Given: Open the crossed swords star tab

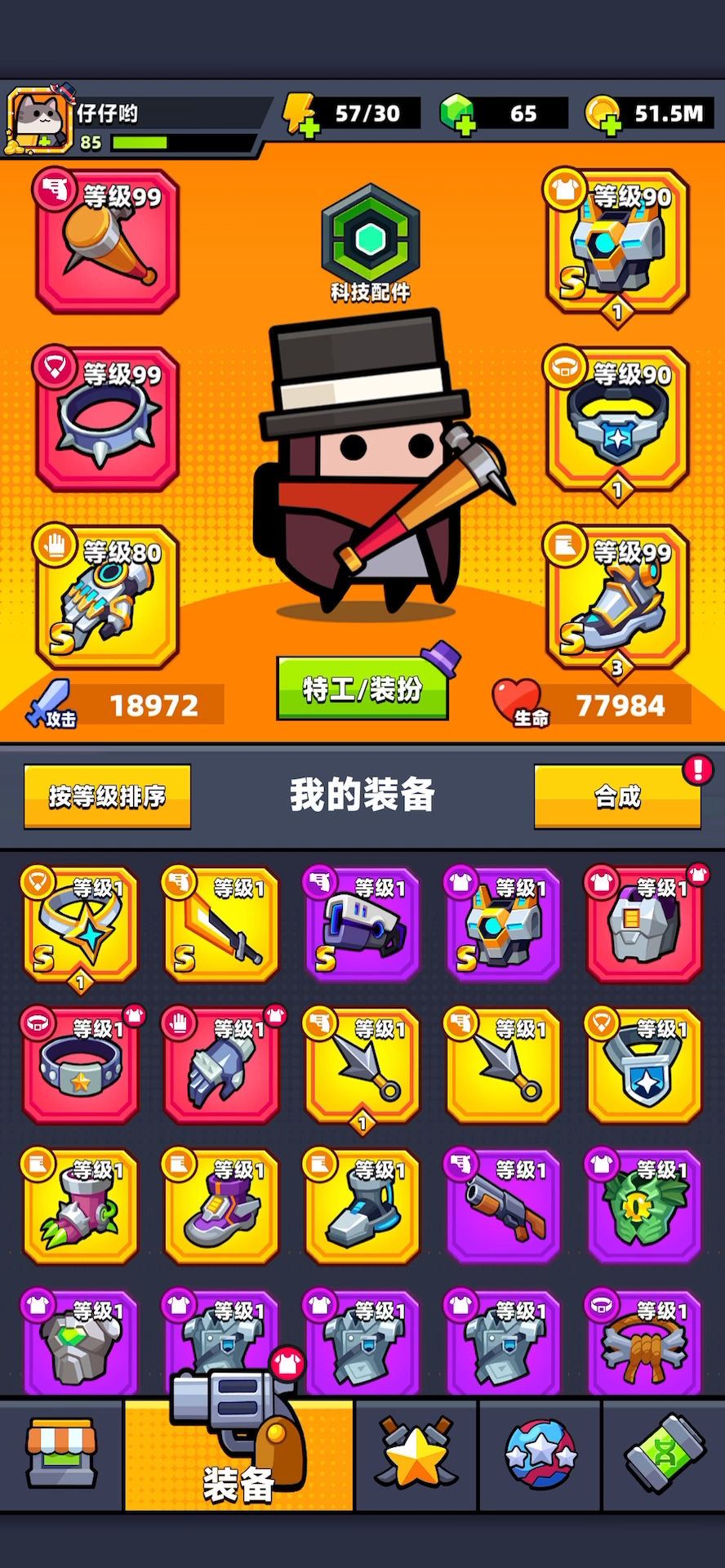Looking at the screenshot, I should (416, 1455).
